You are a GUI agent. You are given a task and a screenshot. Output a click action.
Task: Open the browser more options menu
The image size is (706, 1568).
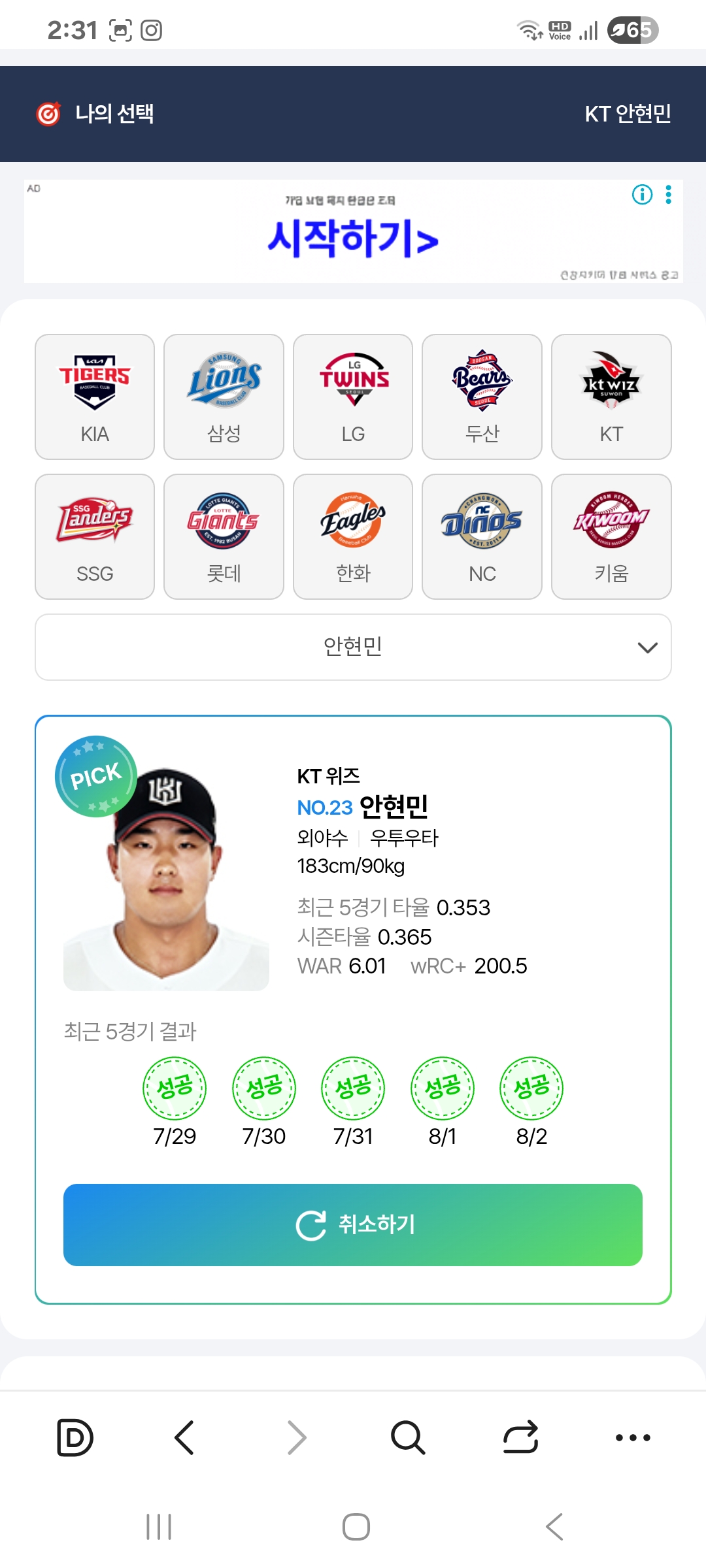[633, 1437]
